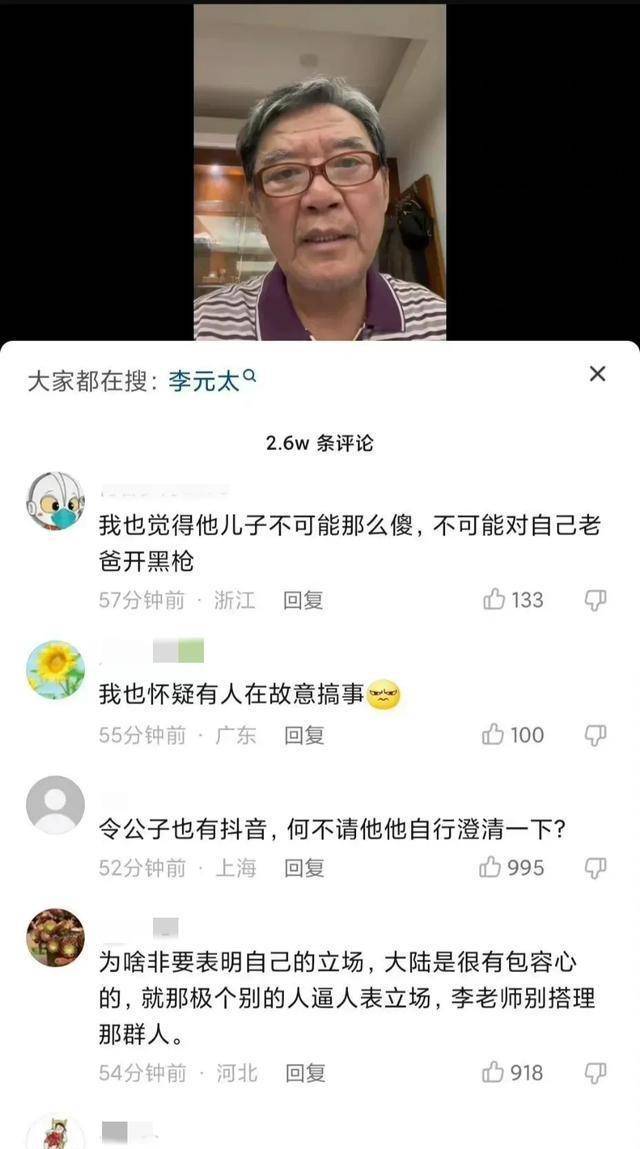Reply to the comment from 河北
The width and height of the screenshot is (640, 1149).
coord(305,1073)
